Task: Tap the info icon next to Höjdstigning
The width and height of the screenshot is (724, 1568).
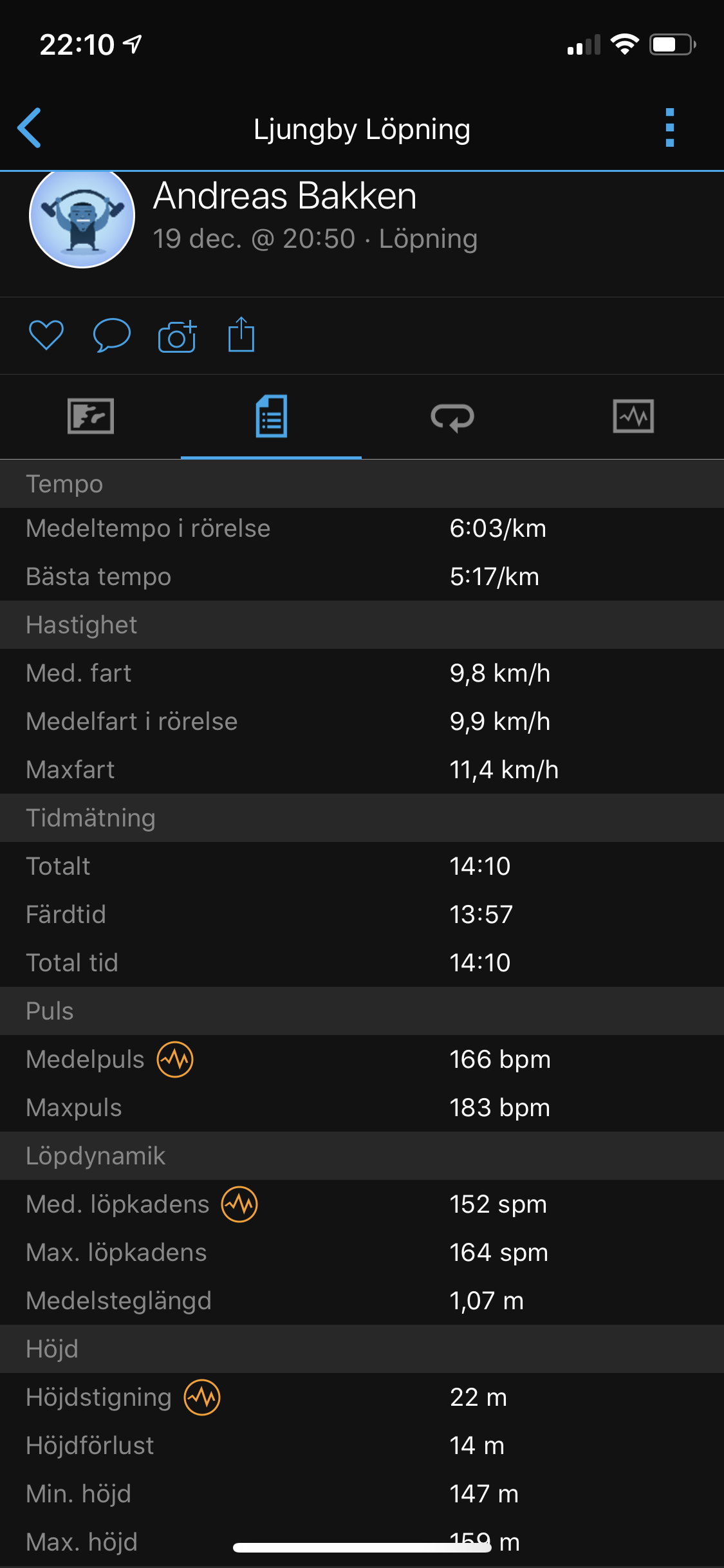Action: coord(202,1397)
